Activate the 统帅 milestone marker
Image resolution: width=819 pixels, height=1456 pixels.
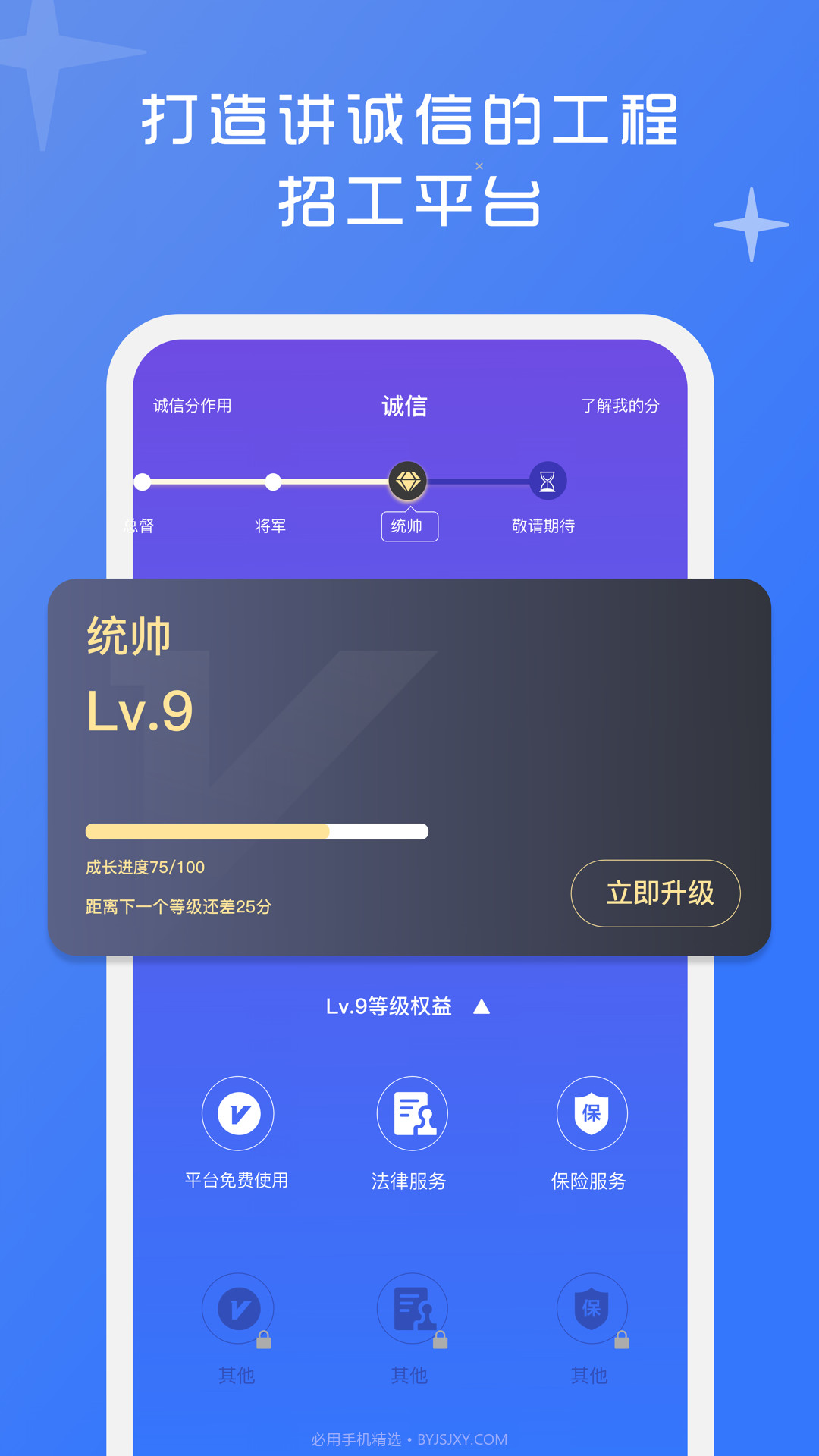tap(409, 482)
